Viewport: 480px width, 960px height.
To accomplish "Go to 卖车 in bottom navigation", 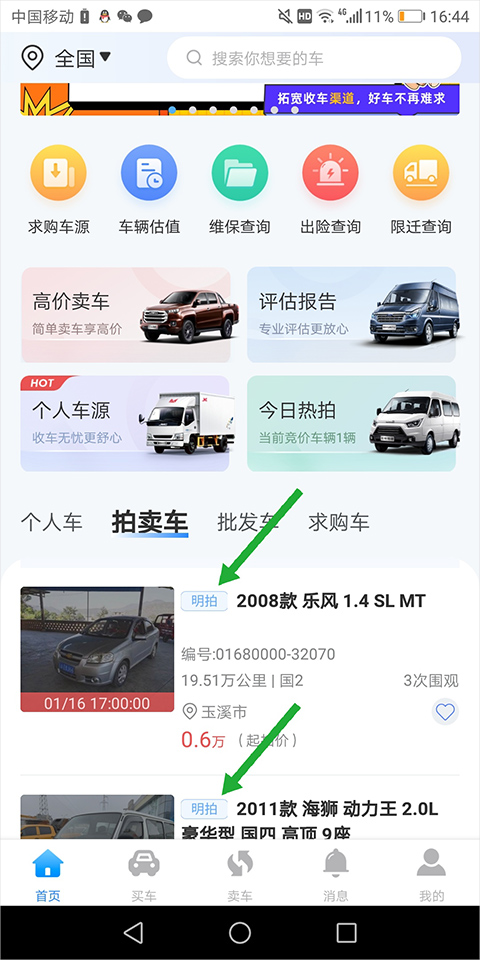I will [x=240, y=876].
